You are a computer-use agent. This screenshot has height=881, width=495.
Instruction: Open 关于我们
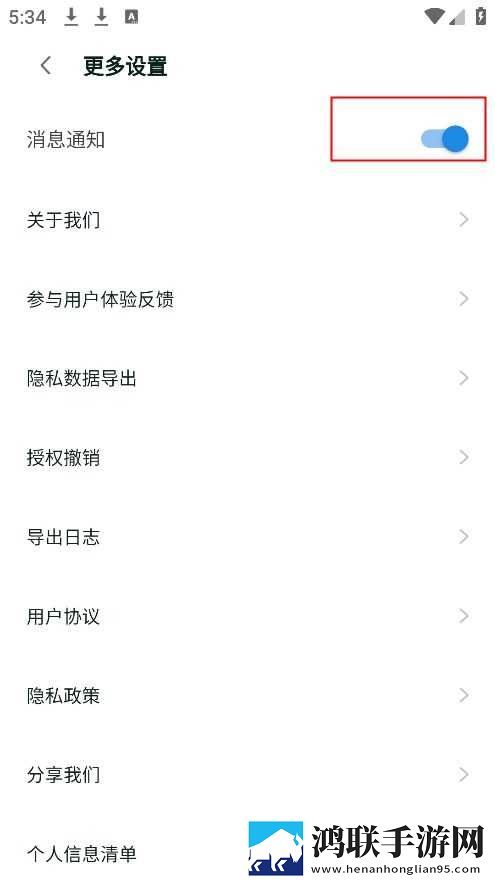pyautogui.click(x=247, y=220)
